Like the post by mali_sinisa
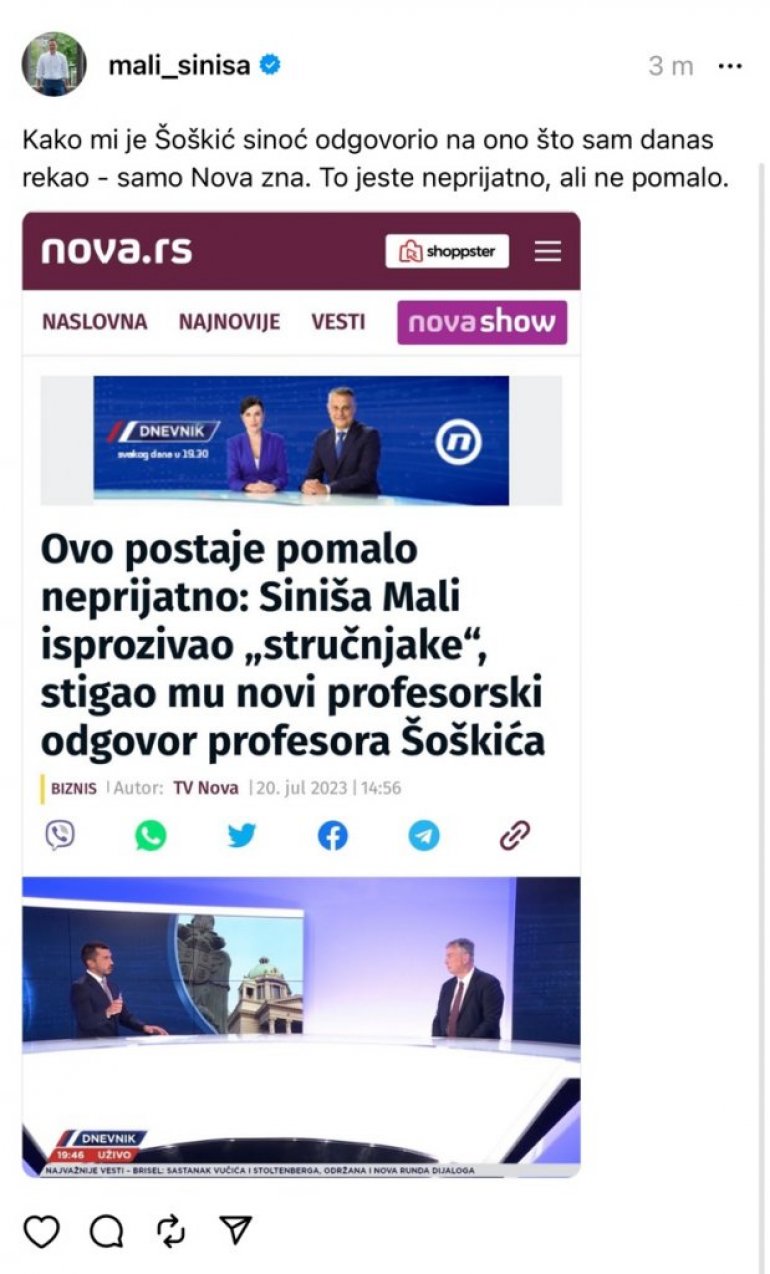The width and height of the screenshot is (770, 1274). tap(41, 1232)
